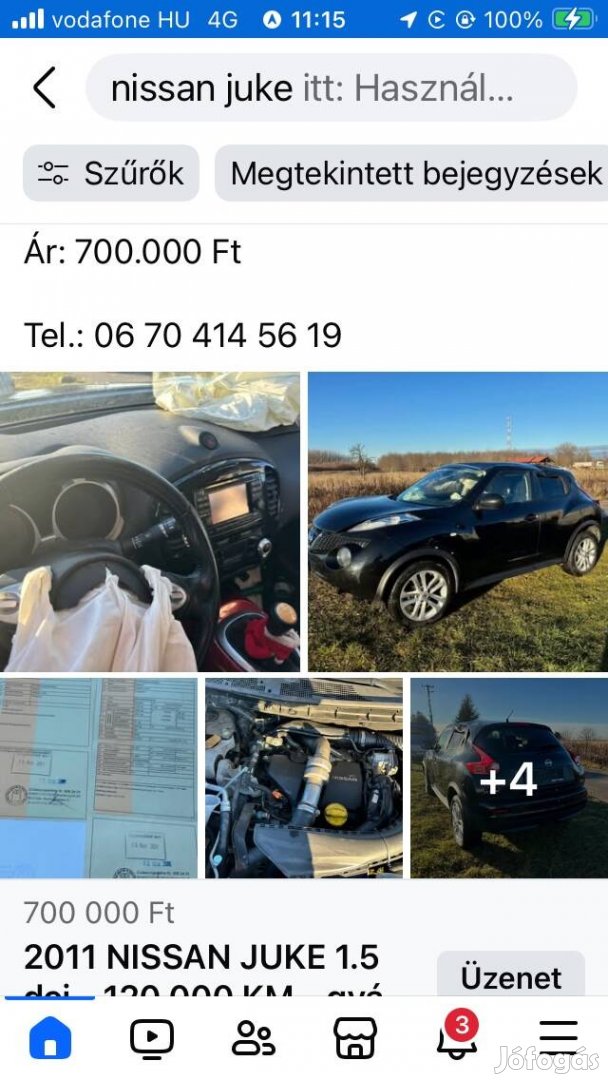Image resolution: width=608 pixels, height=1080 pixels.
Task: View the +4 additional photos
Action: click(509, 778)
